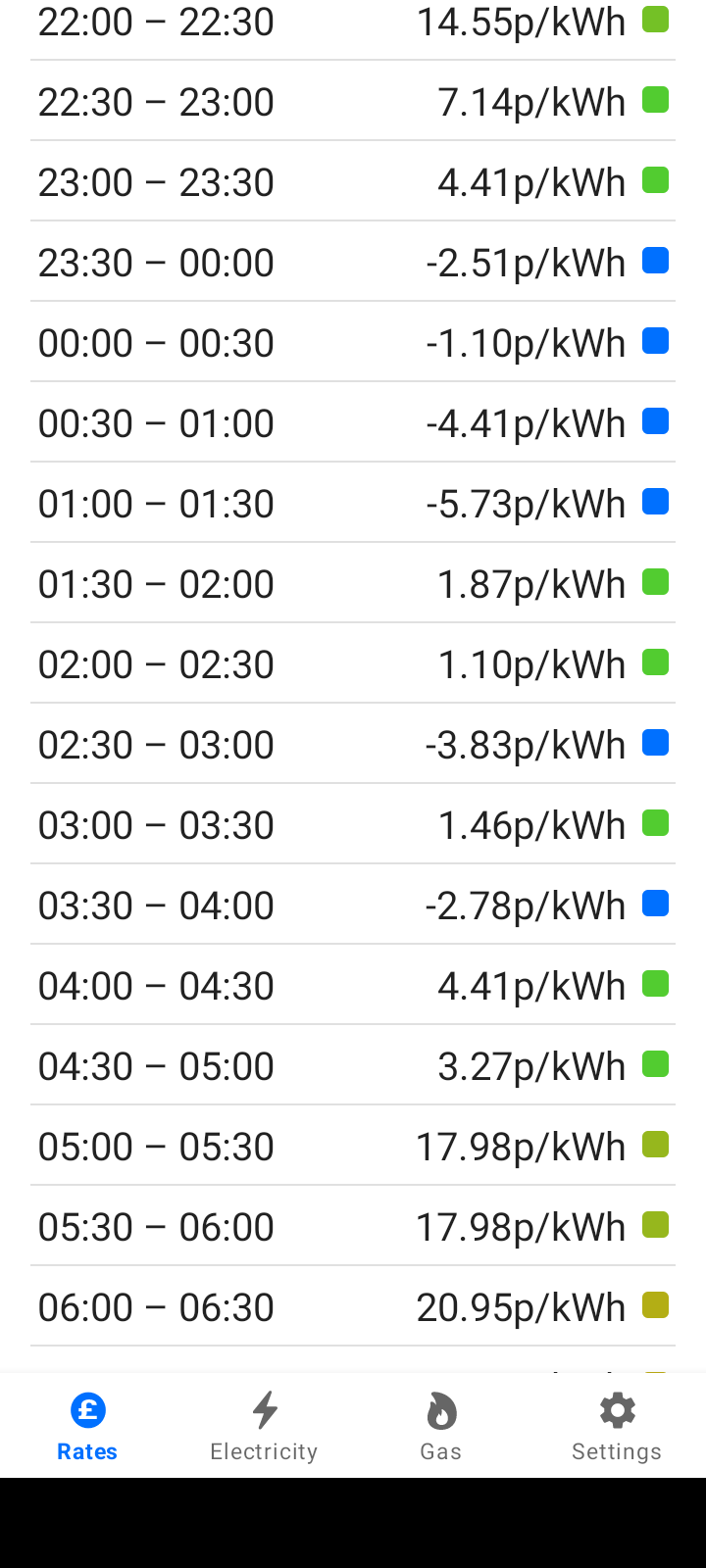
Task: Go to the Settings tab
Action: tap(617, 1426)
